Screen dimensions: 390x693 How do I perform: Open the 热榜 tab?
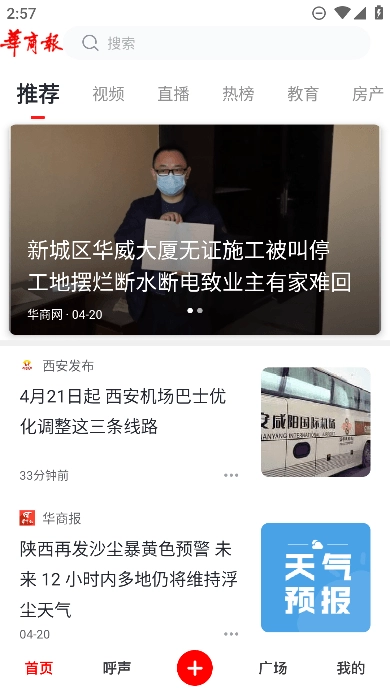point(238,94)
